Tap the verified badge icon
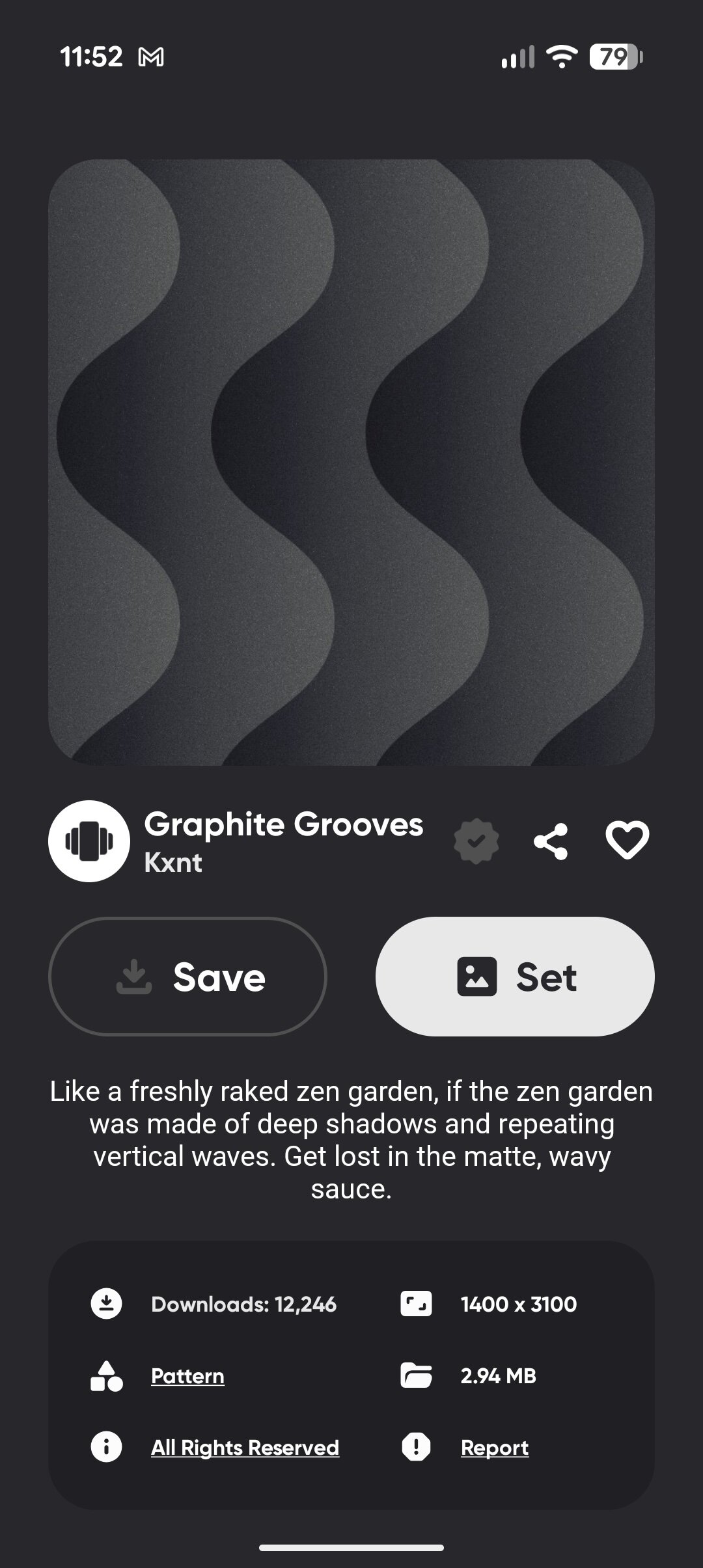This screenshot has height=1568, width=703. (x=476, y=841)
